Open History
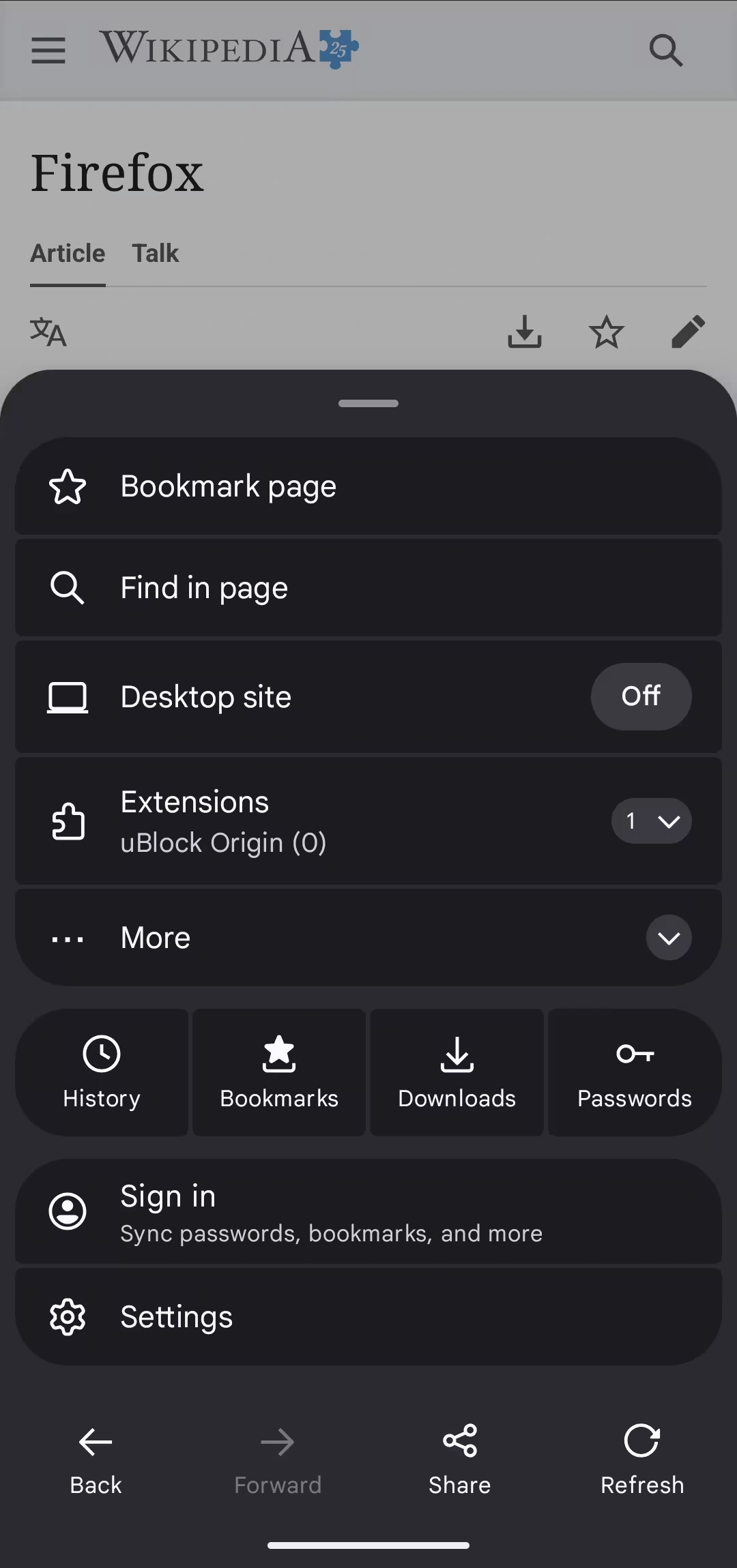The image size is (737, 1568). [102, 1072]
